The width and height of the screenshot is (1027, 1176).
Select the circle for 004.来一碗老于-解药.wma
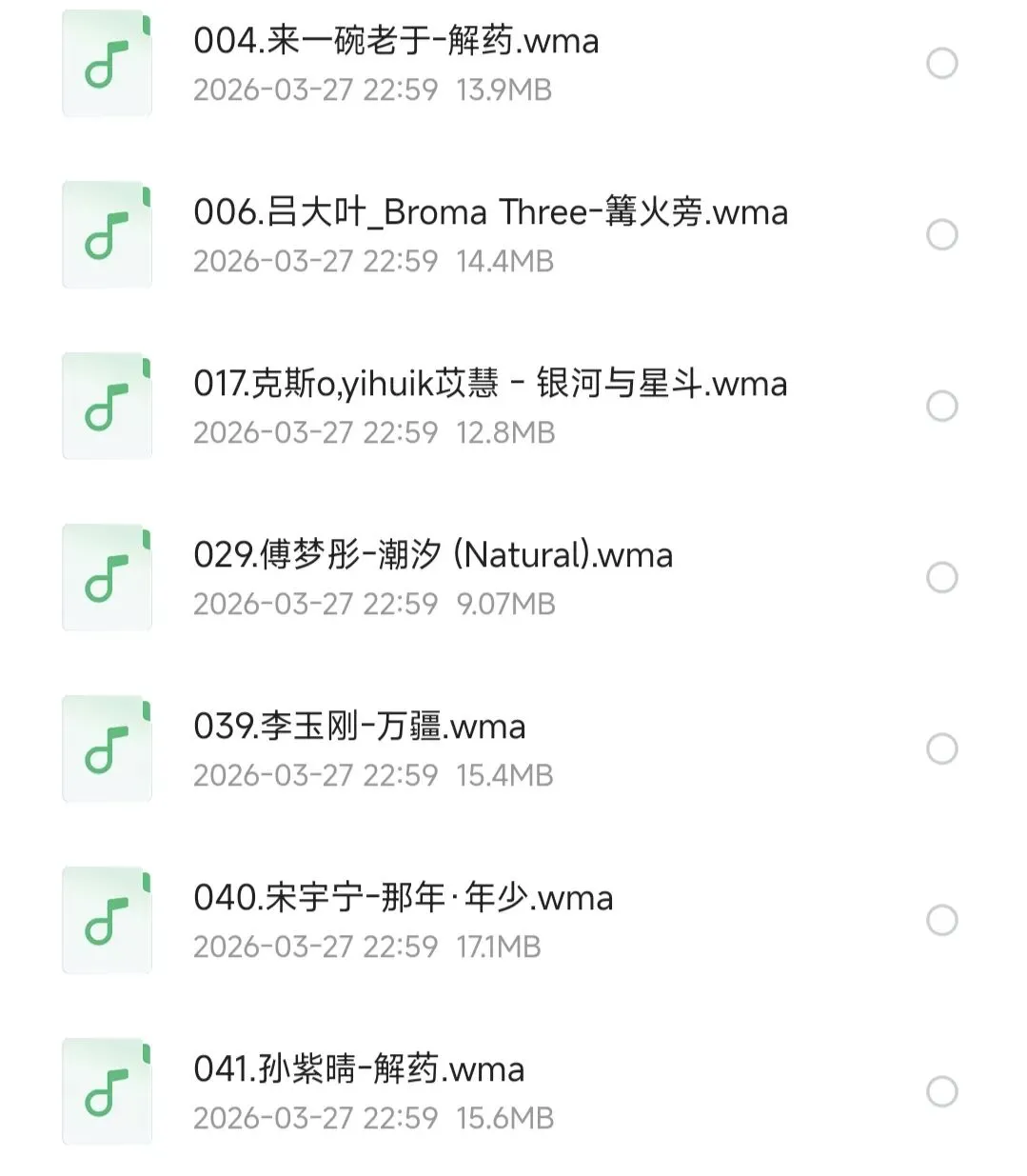pyautogui.click(x=941, y=64)
